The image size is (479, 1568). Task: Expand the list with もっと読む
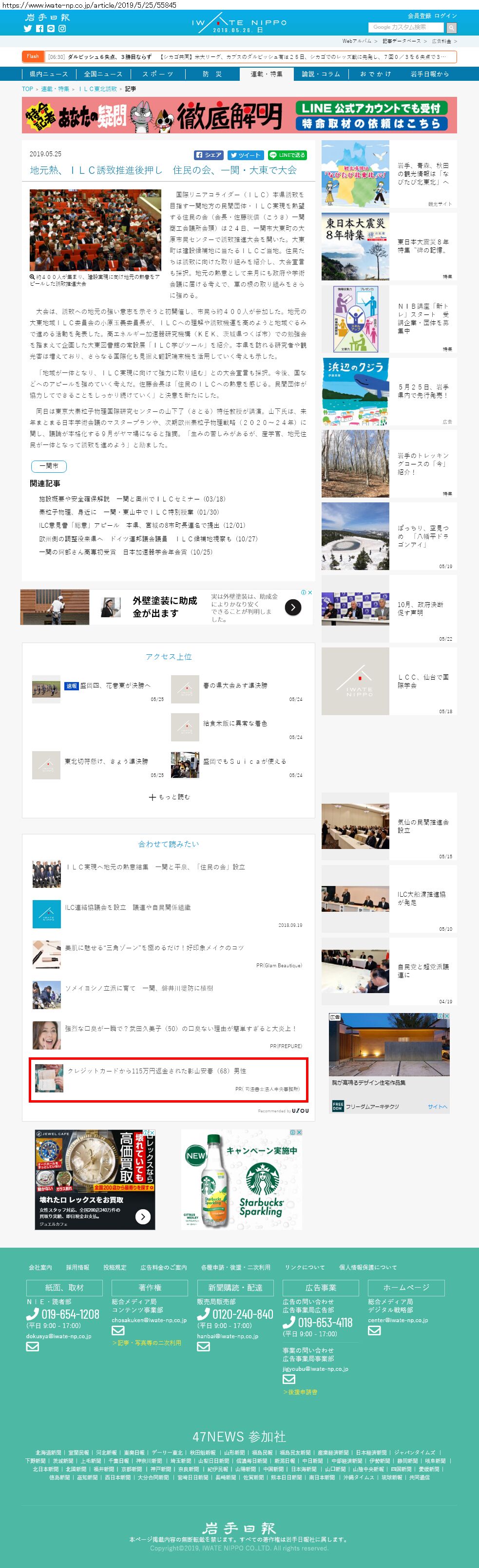(x=169, y=797)
